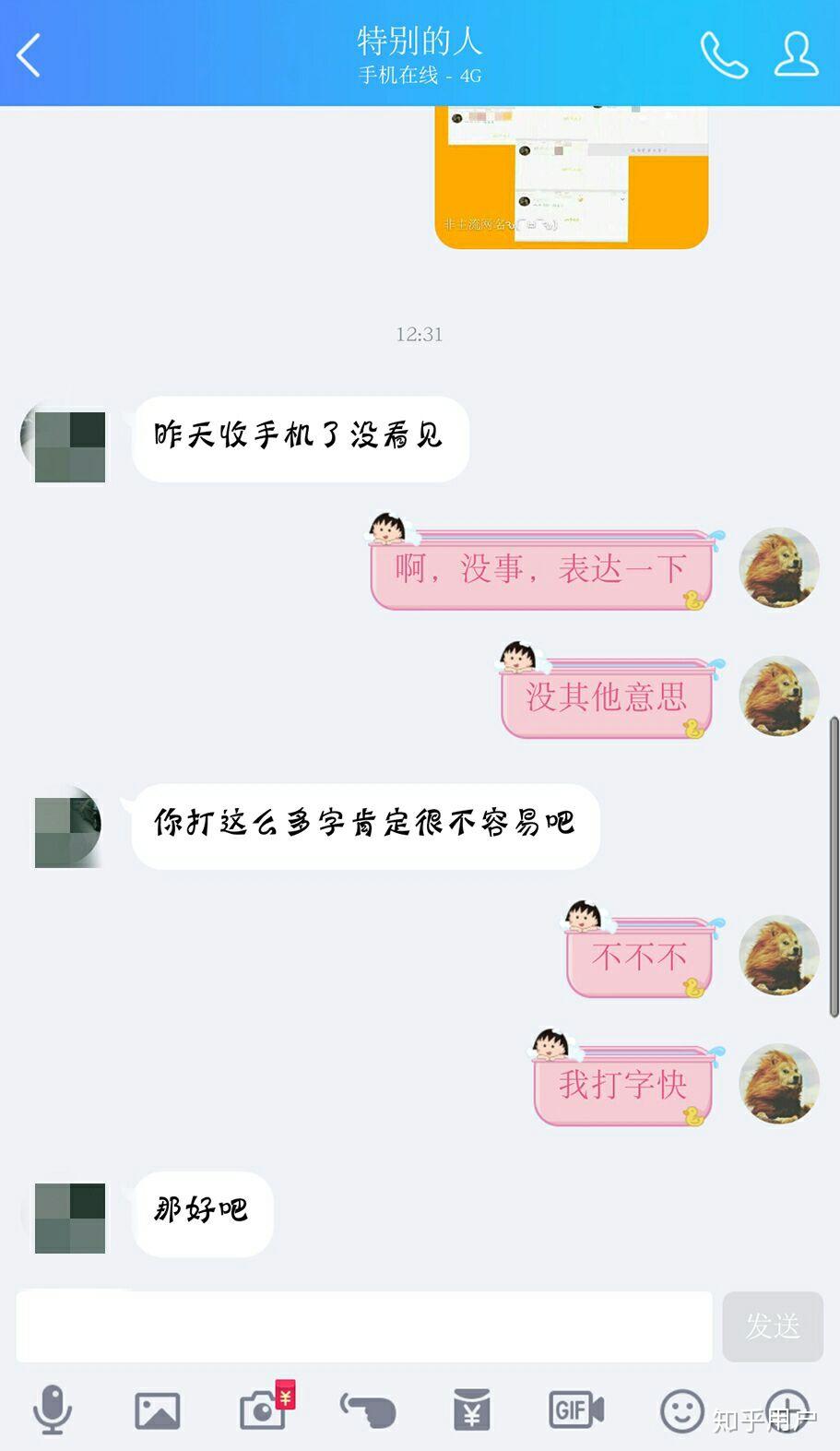840x1451 pixels.
Task: Open more options with plus icon
Action: tap(788, 1410)
